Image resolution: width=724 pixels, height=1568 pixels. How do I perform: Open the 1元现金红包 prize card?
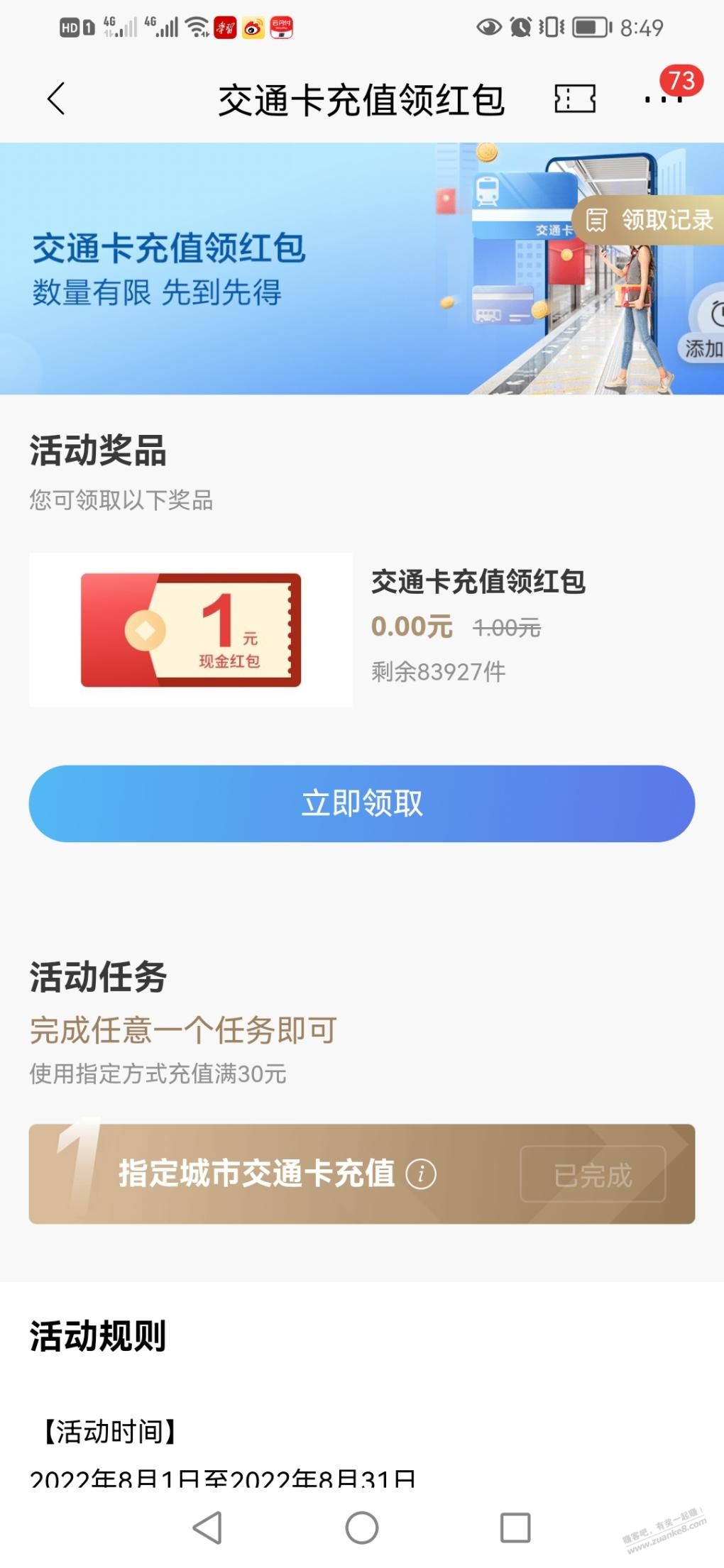tap(191, 629)
